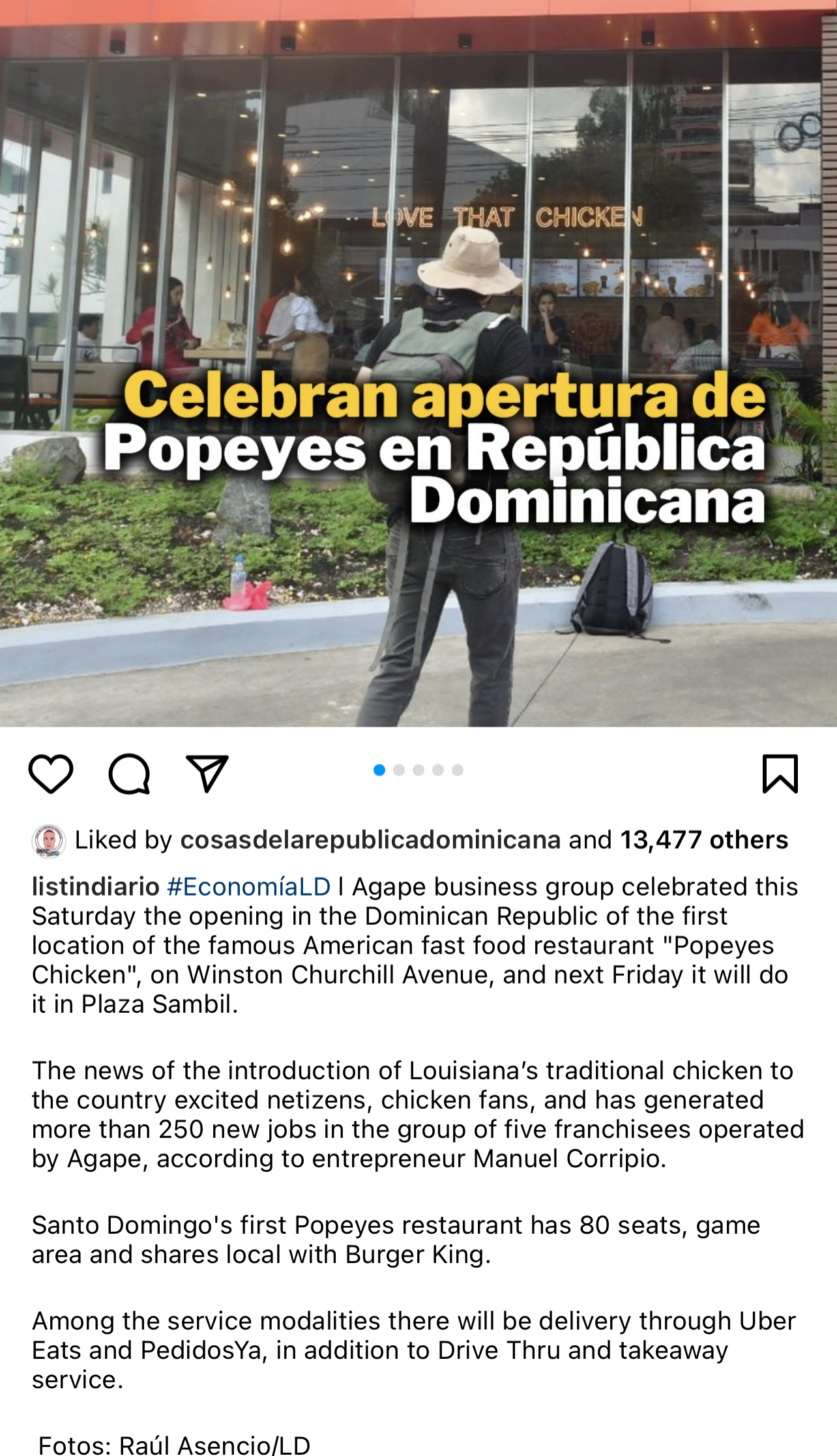View the cosasdelarepublicadominicana profile
The image size is (837, 1456).
click(370, 840)
